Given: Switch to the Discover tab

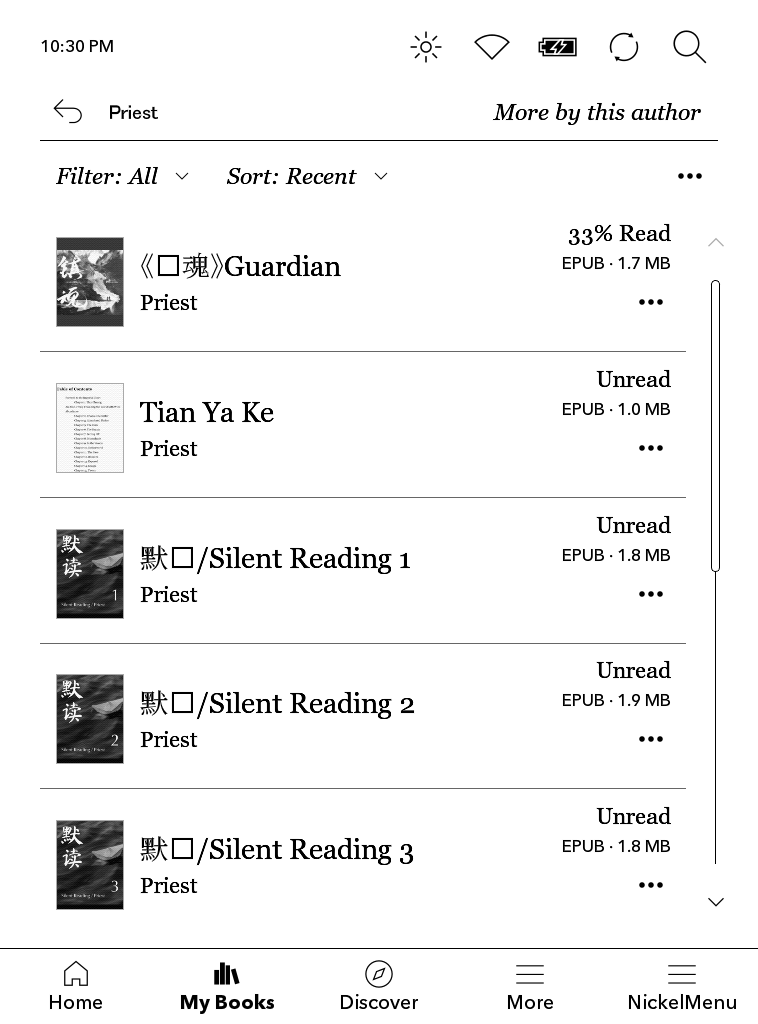Looking at the screenshot, I should (379, 986).
